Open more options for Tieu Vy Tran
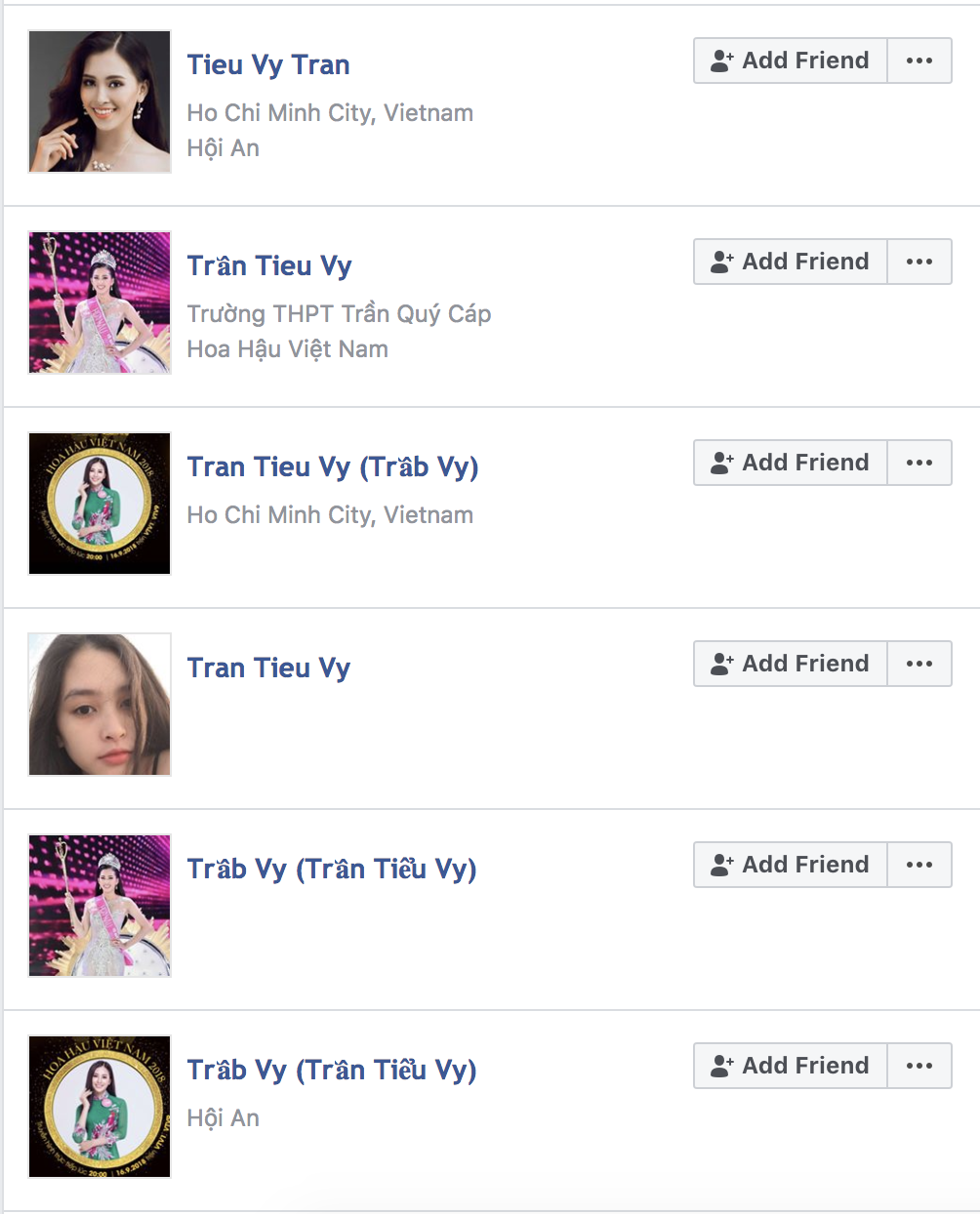The height and width of the screenshot is (1214, 980). tap(919, 61)
